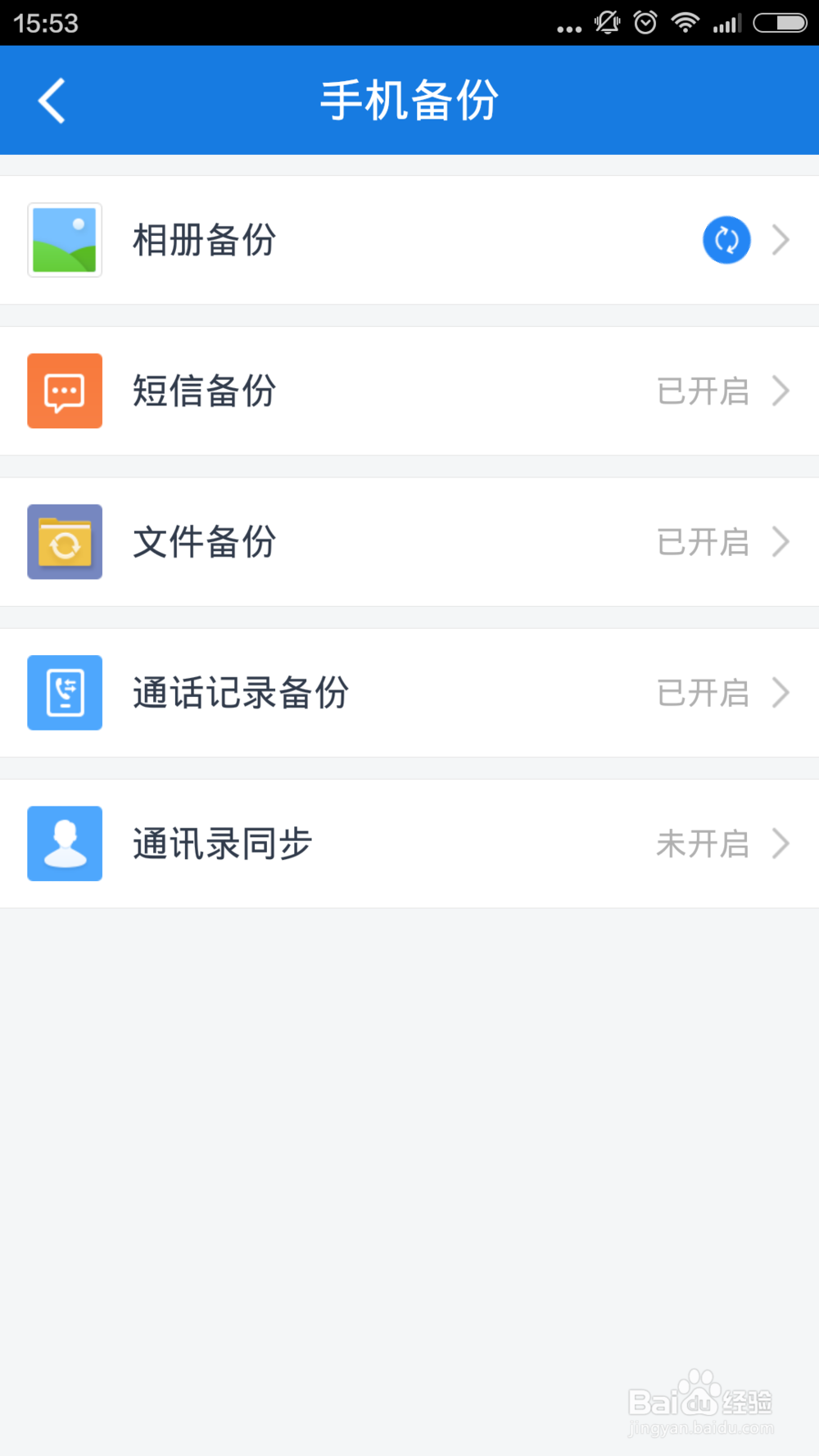Tap the blue sync icon on 相册备份
The height and width of the screenshot is (1456, 819).
[x=726, y=240]
